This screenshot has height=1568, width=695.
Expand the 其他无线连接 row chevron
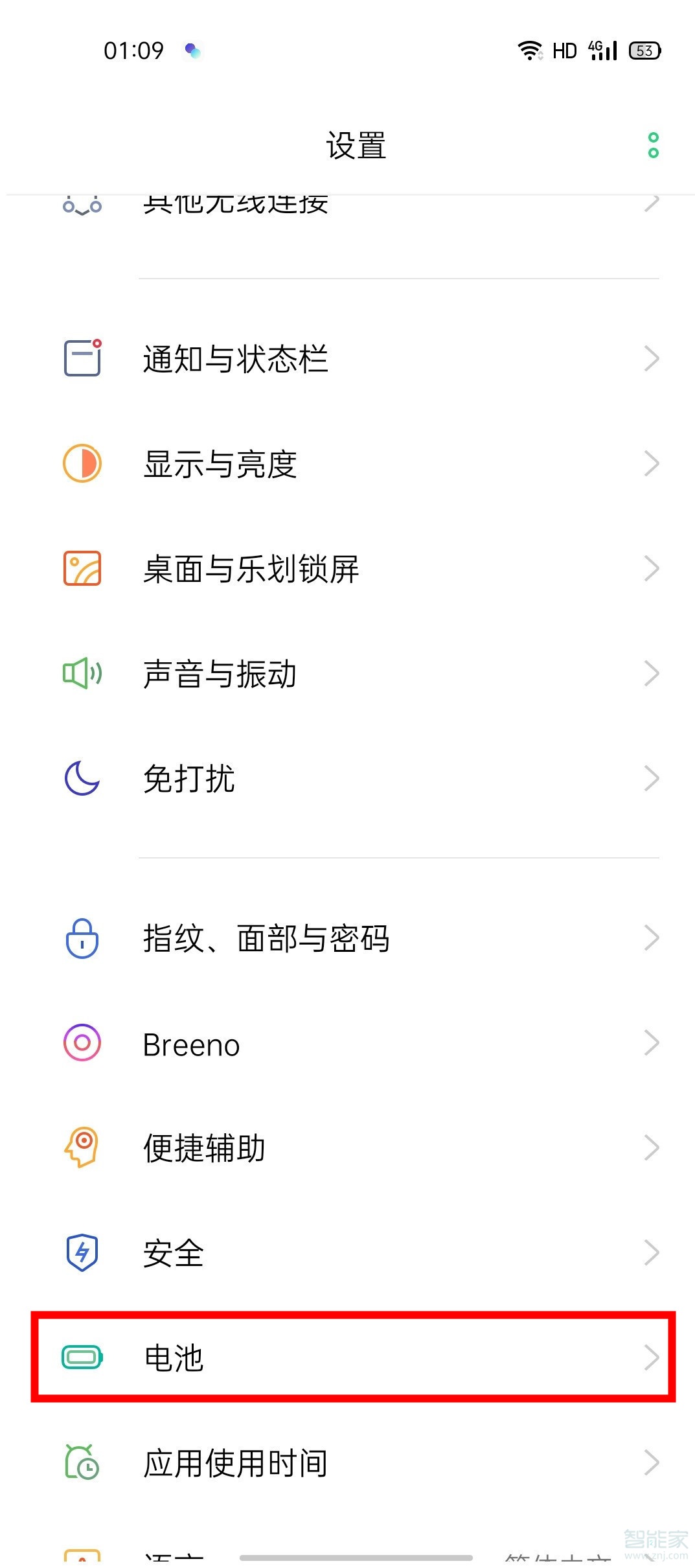click(x=651, y=203)
